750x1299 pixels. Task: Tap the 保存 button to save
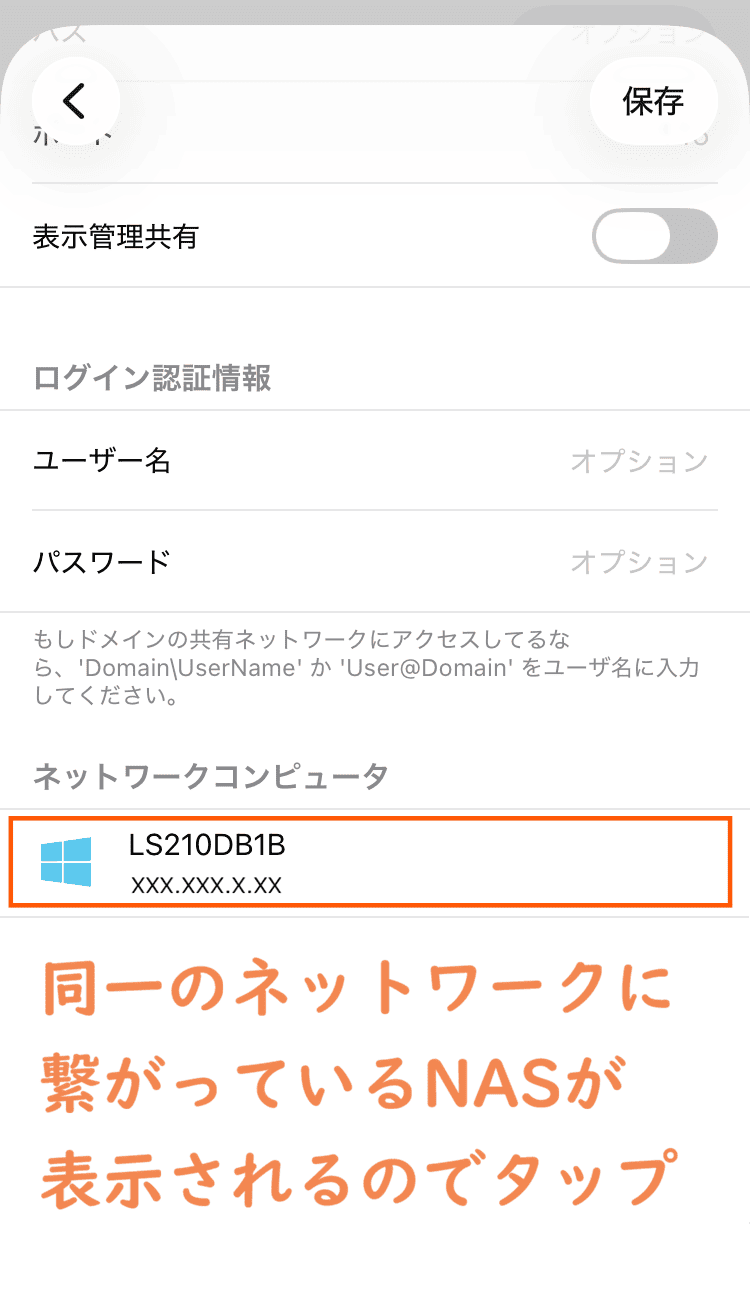click(653, 101)
